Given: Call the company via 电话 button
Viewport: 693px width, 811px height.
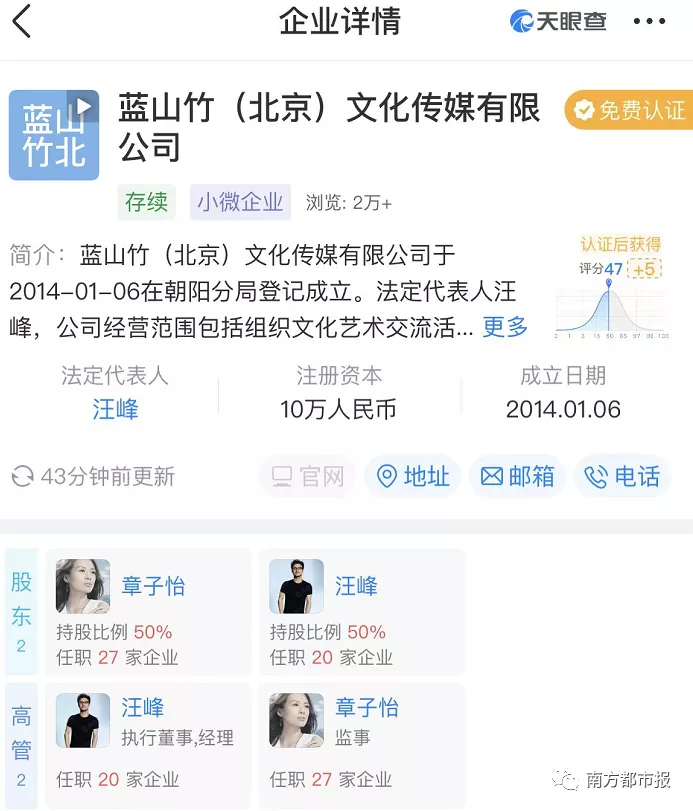Looking at the screenshot, I should 622,477.
